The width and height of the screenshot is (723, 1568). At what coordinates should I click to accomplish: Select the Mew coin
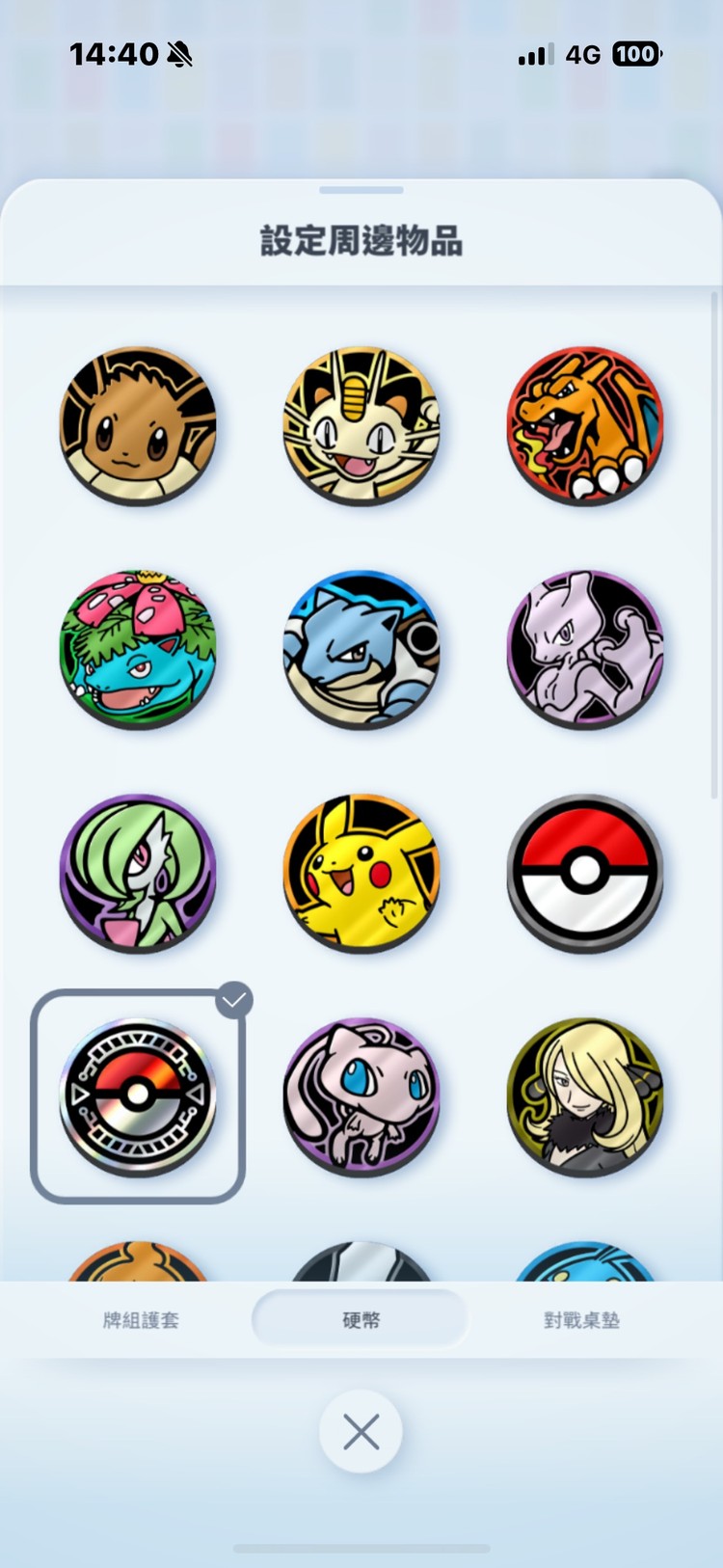[361, 1096]
